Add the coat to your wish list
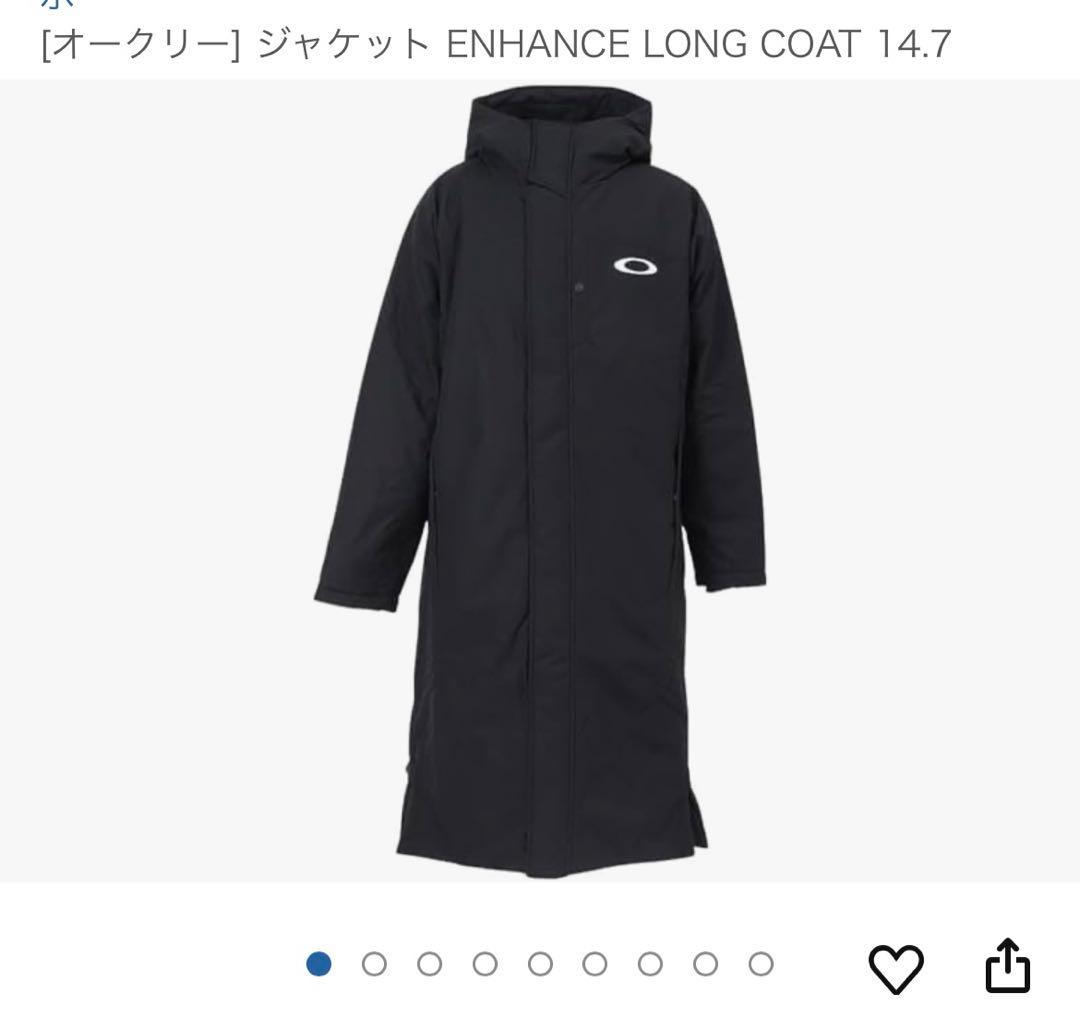The height and width of the screenshot is (1019, 1080). pyautogui.click(x=895, y=967)
